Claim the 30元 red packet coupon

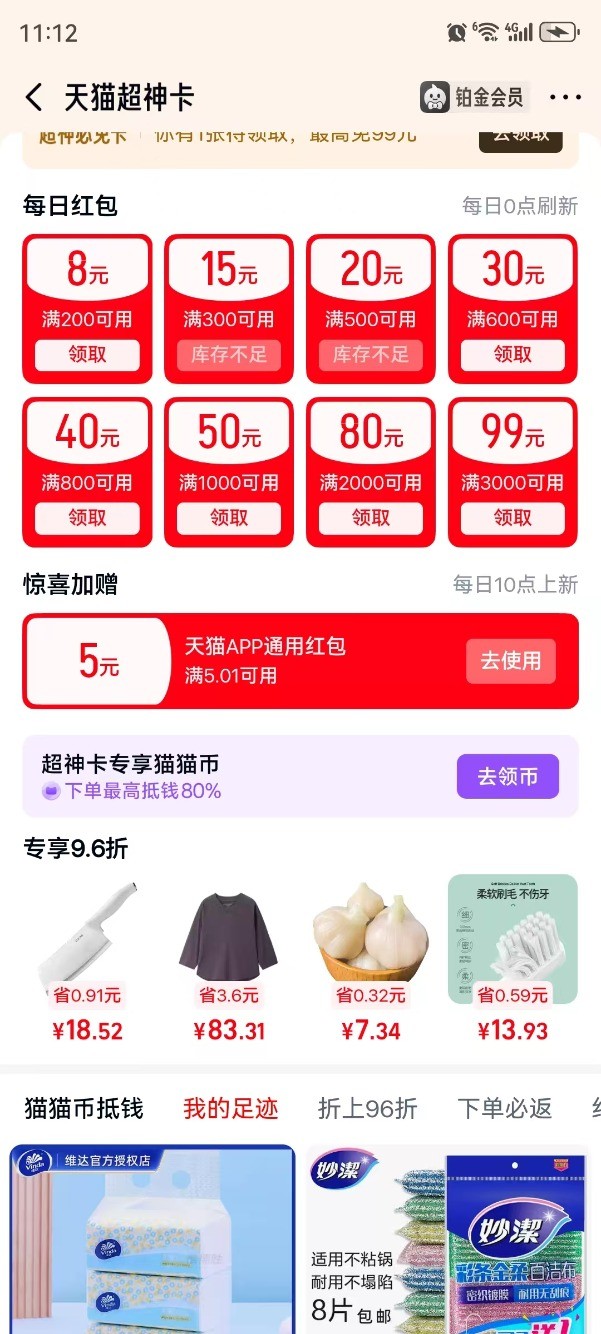click(513, 355)
